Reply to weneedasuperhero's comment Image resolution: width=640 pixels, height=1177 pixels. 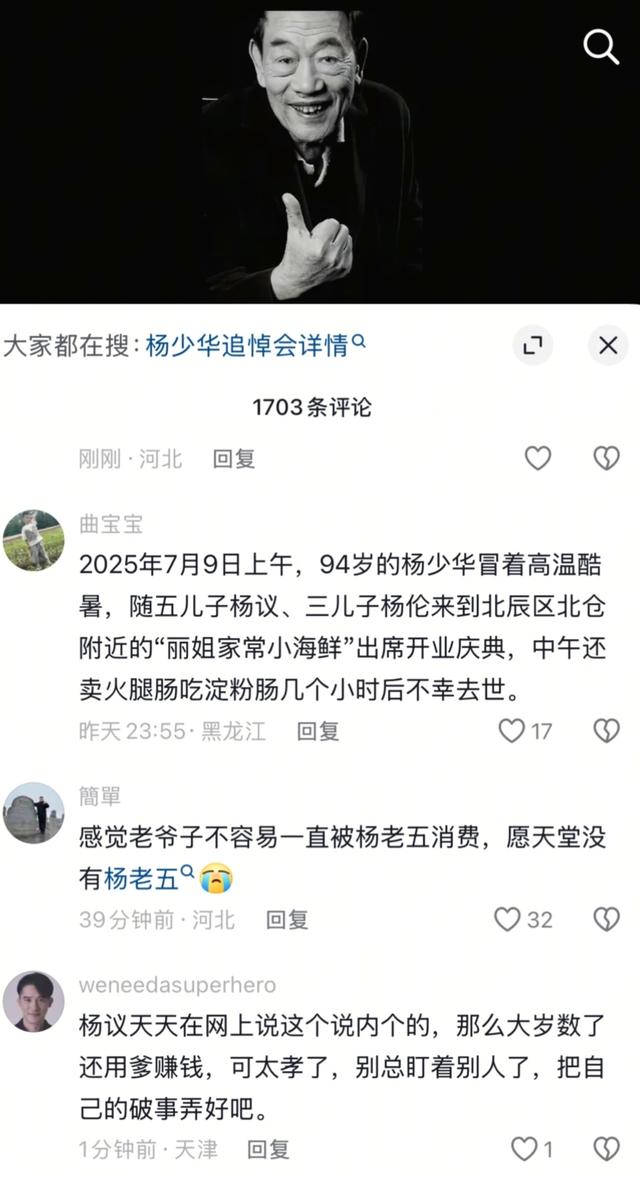(x=268, y=1149)
